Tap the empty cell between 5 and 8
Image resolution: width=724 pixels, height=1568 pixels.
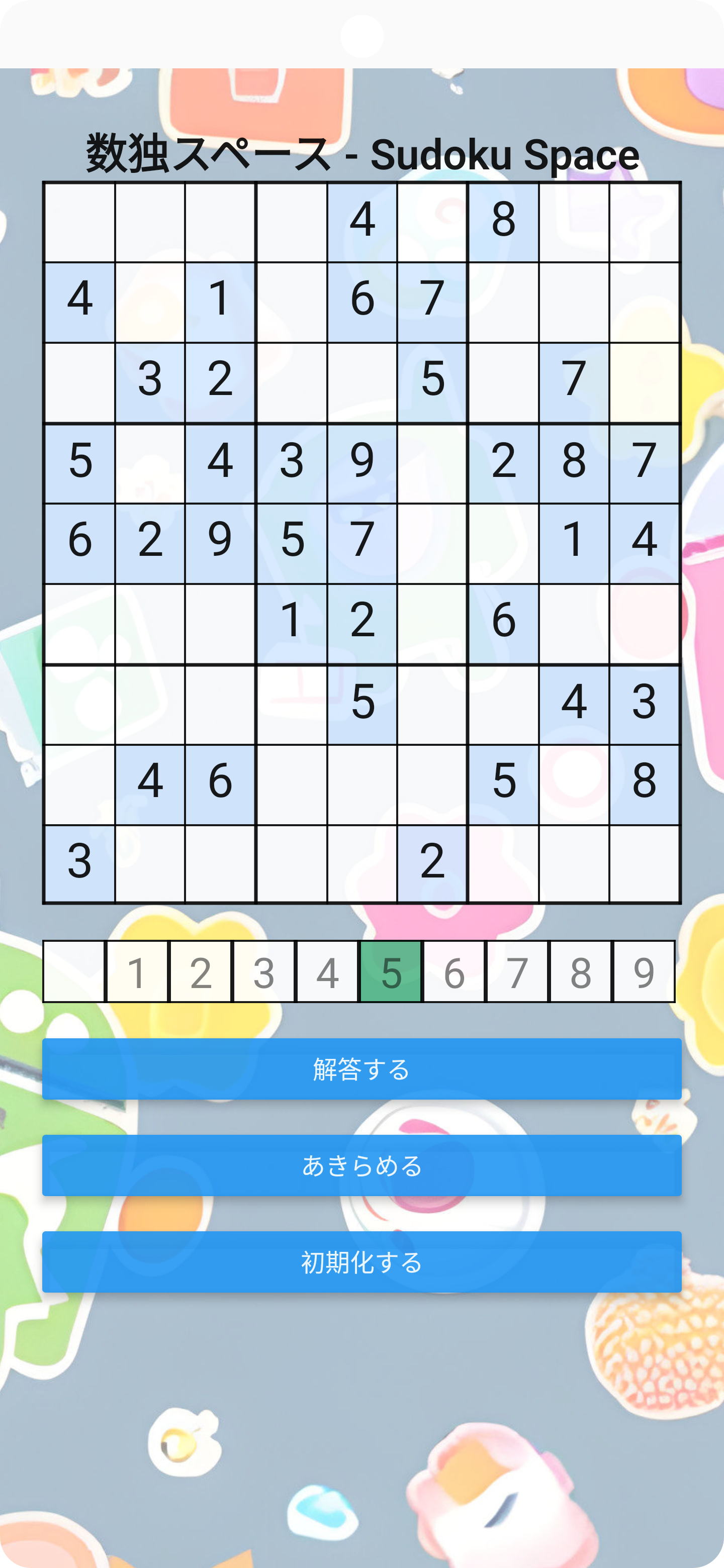(574, 785)
